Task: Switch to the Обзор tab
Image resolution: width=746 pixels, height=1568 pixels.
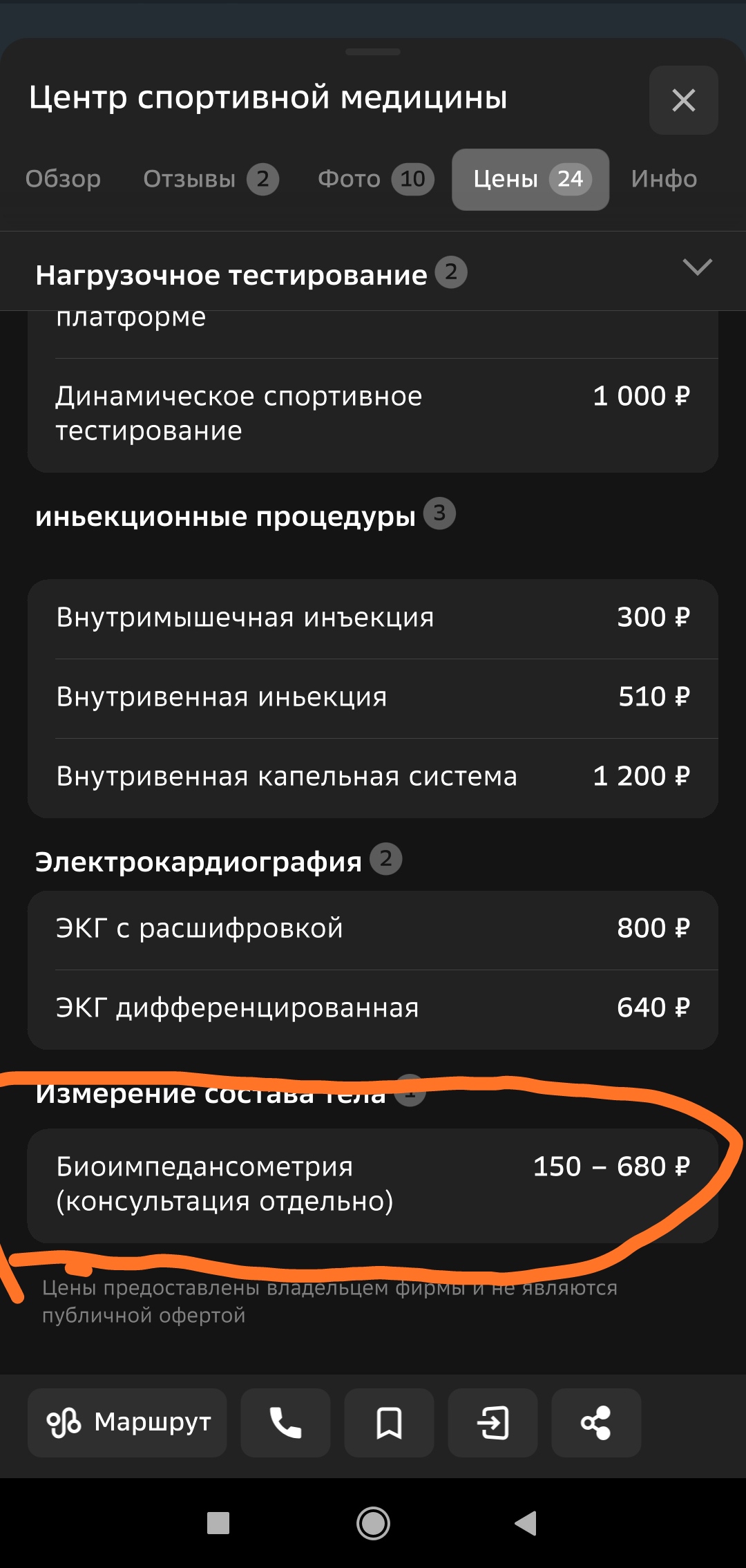Action: coord(63,179)
